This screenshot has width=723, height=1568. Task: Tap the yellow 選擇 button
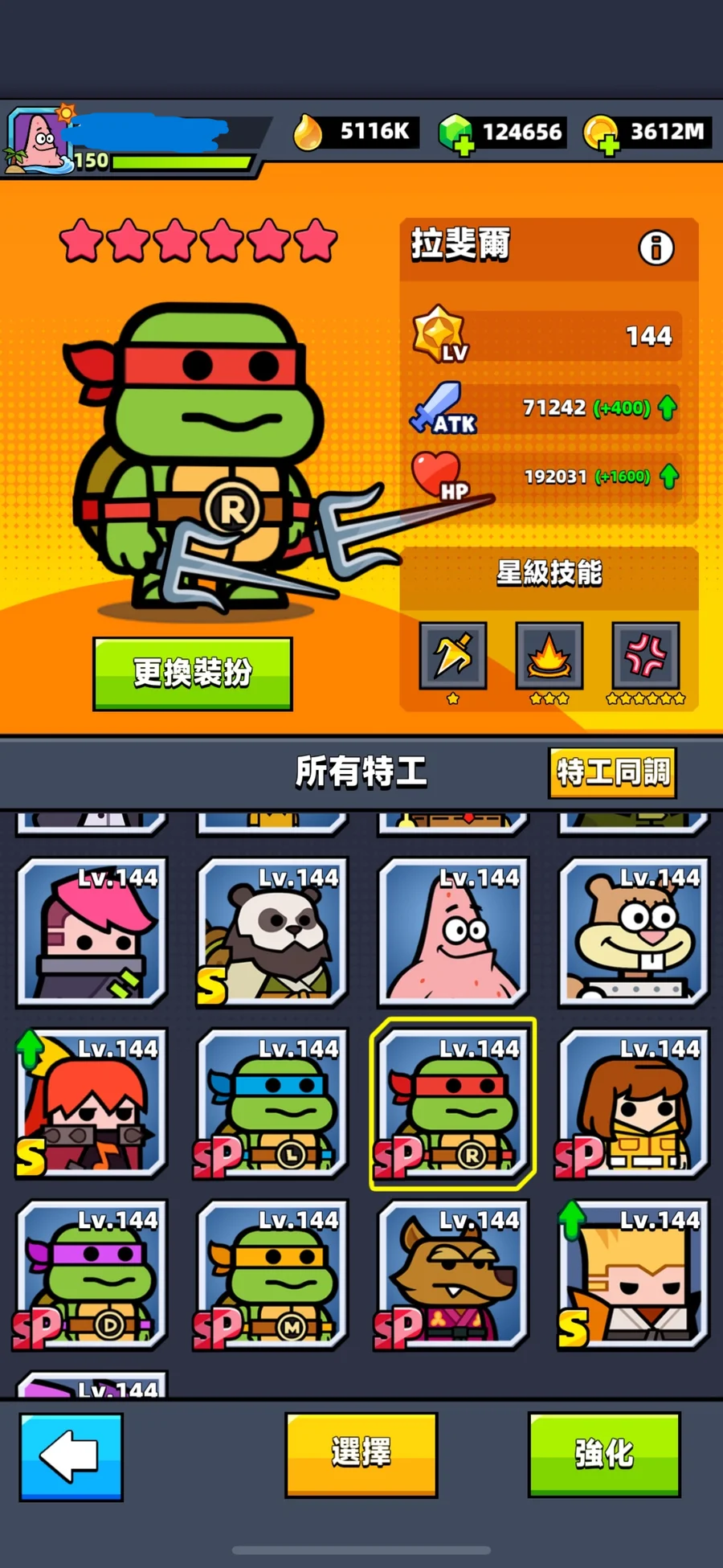click(x=361, y=1455)
